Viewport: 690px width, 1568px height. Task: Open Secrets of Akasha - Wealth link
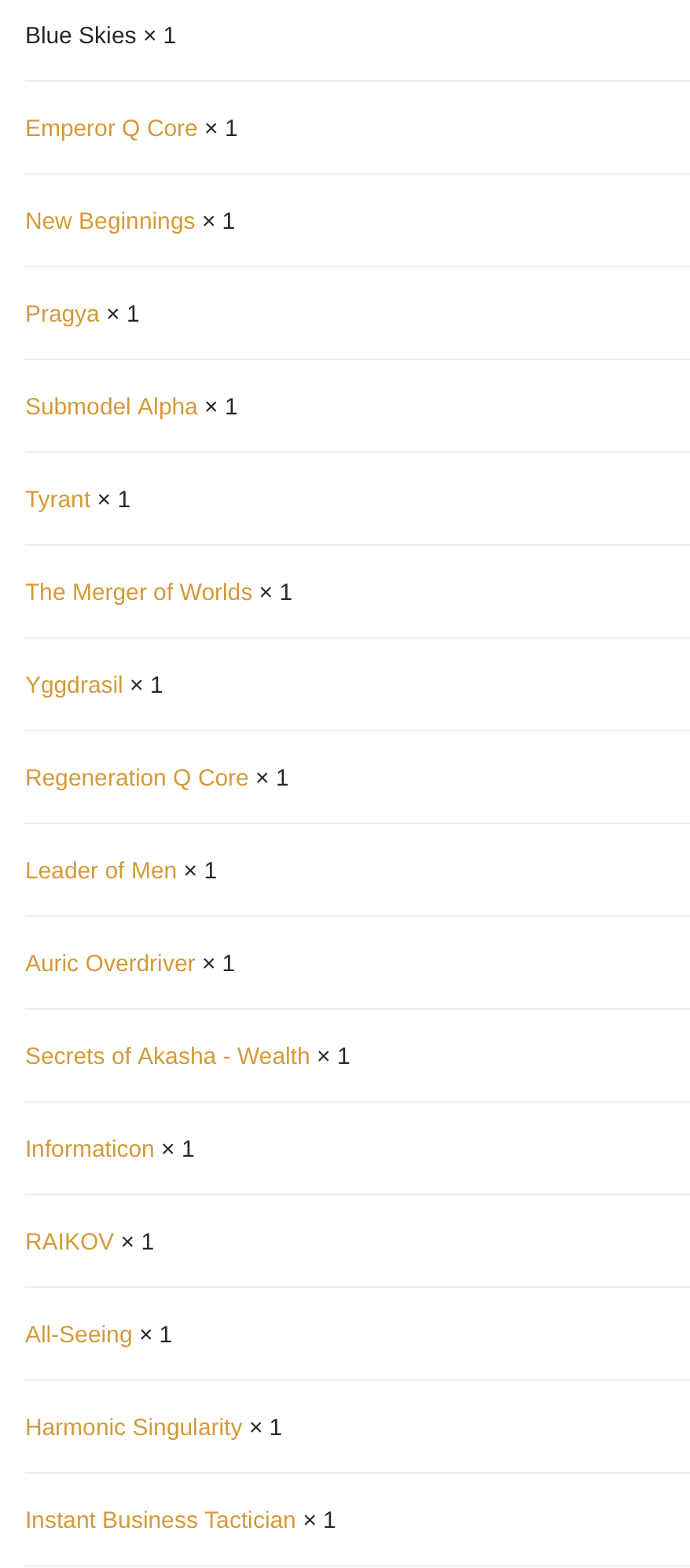[167, 1056]
